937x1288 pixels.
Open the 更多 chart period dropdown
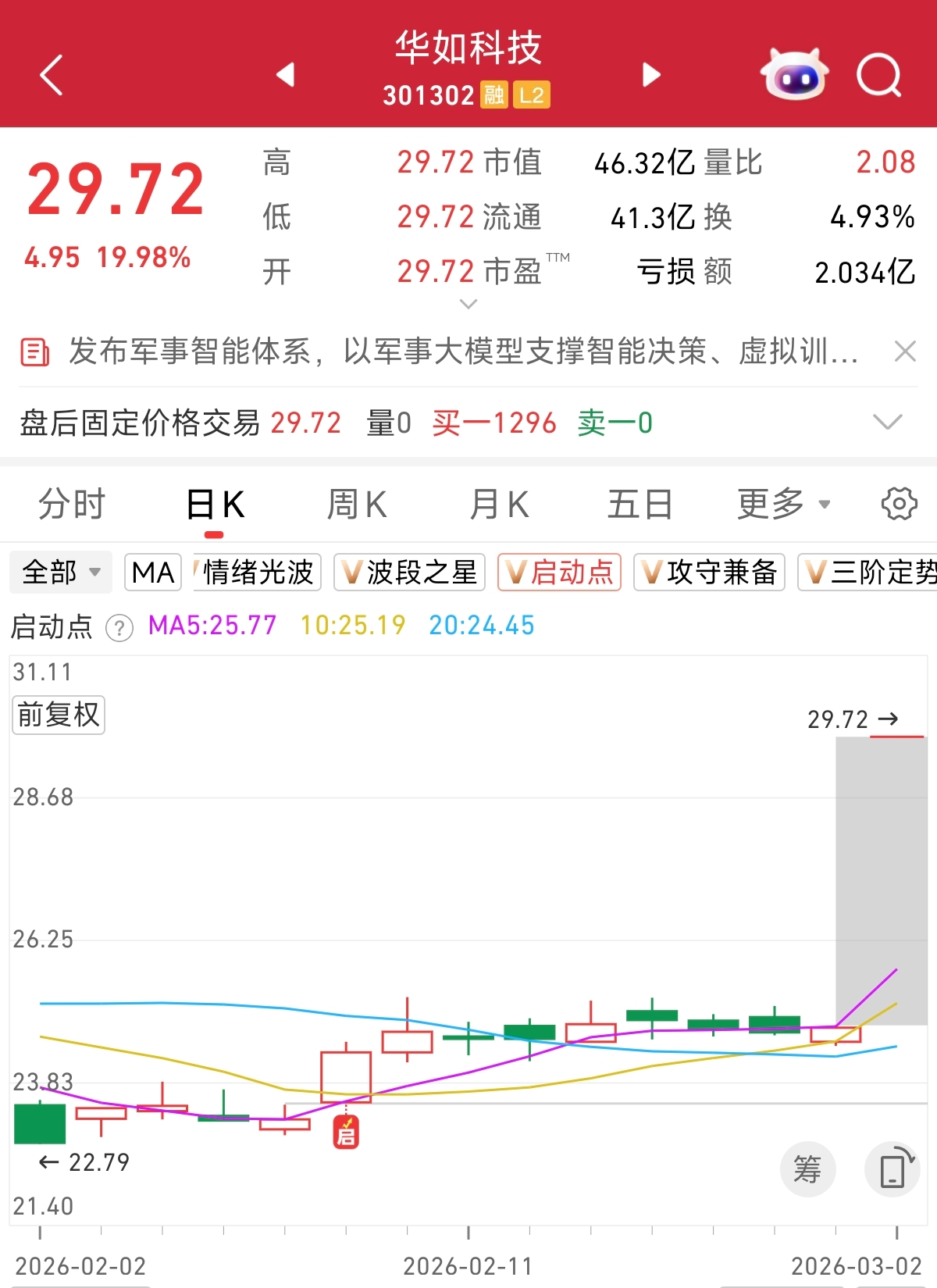coord(783,504)
